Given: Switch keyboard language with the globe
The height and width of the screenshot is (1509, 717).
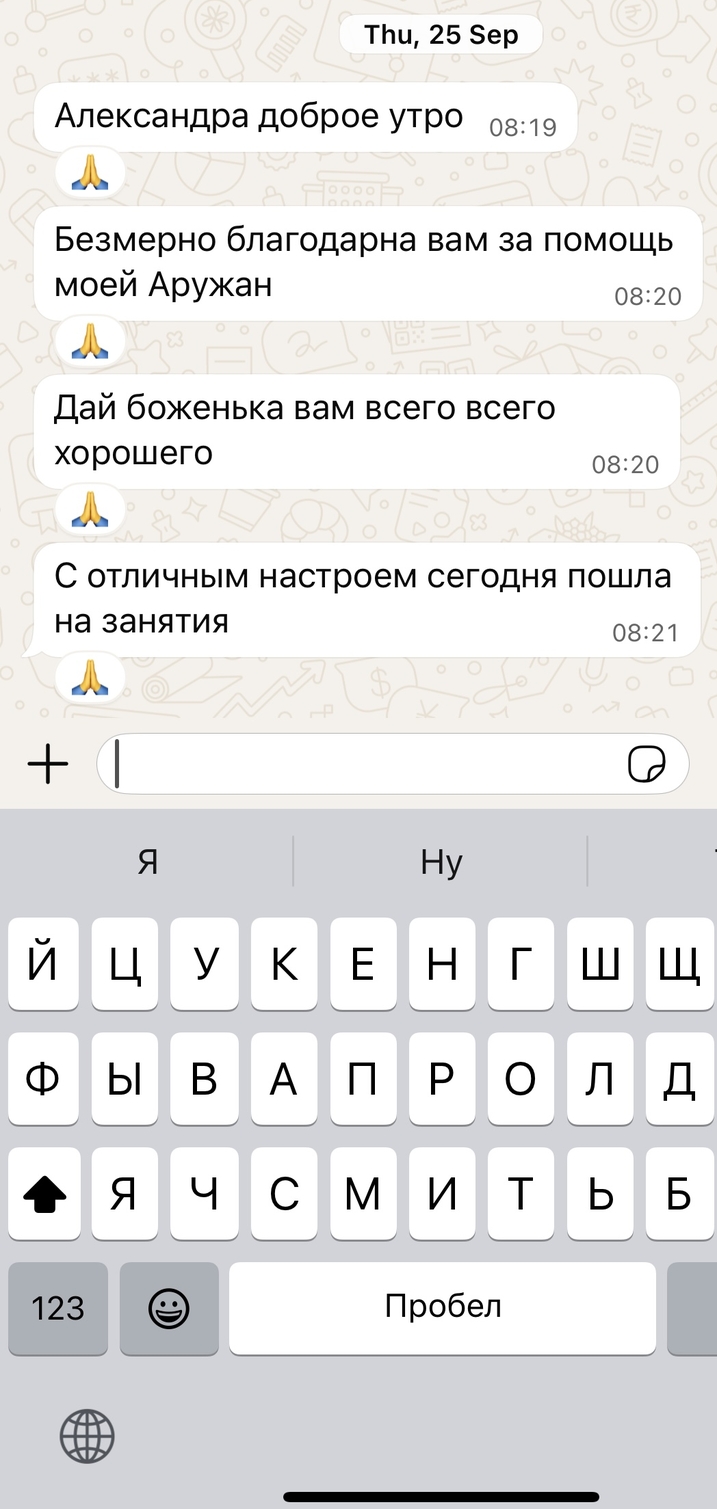Looking at the screenshot, I should click(87, 1437).
